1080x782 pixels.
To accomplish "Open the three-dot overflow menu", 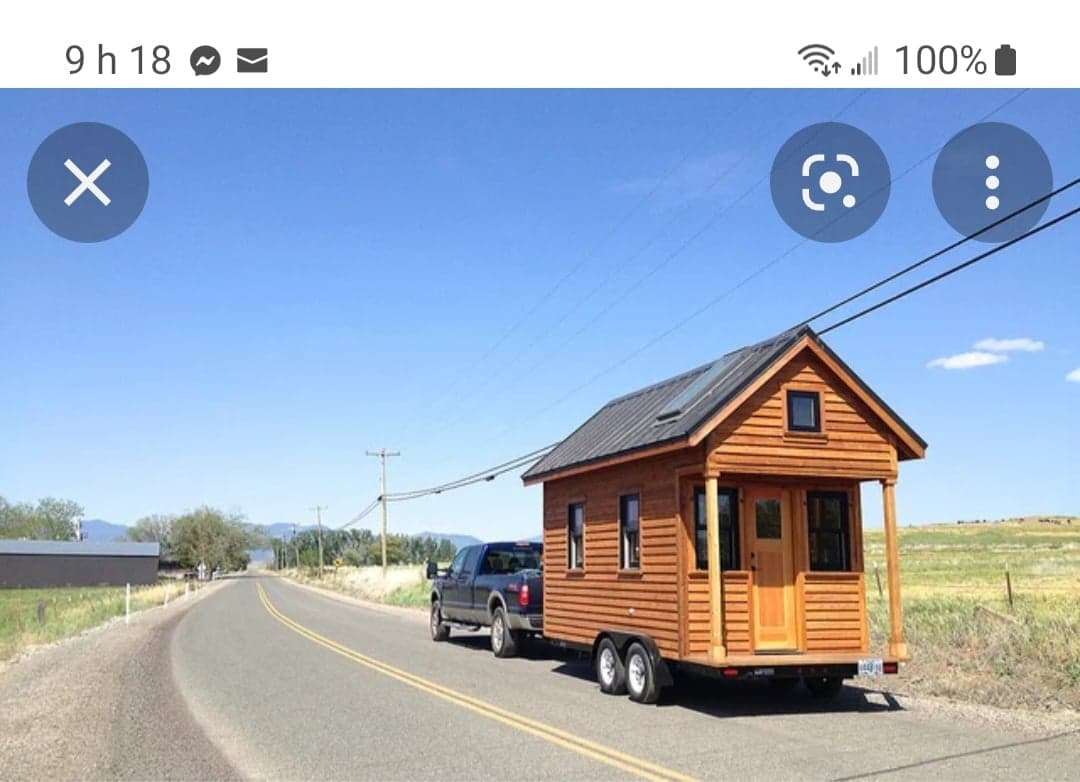I will coord(991,182).
